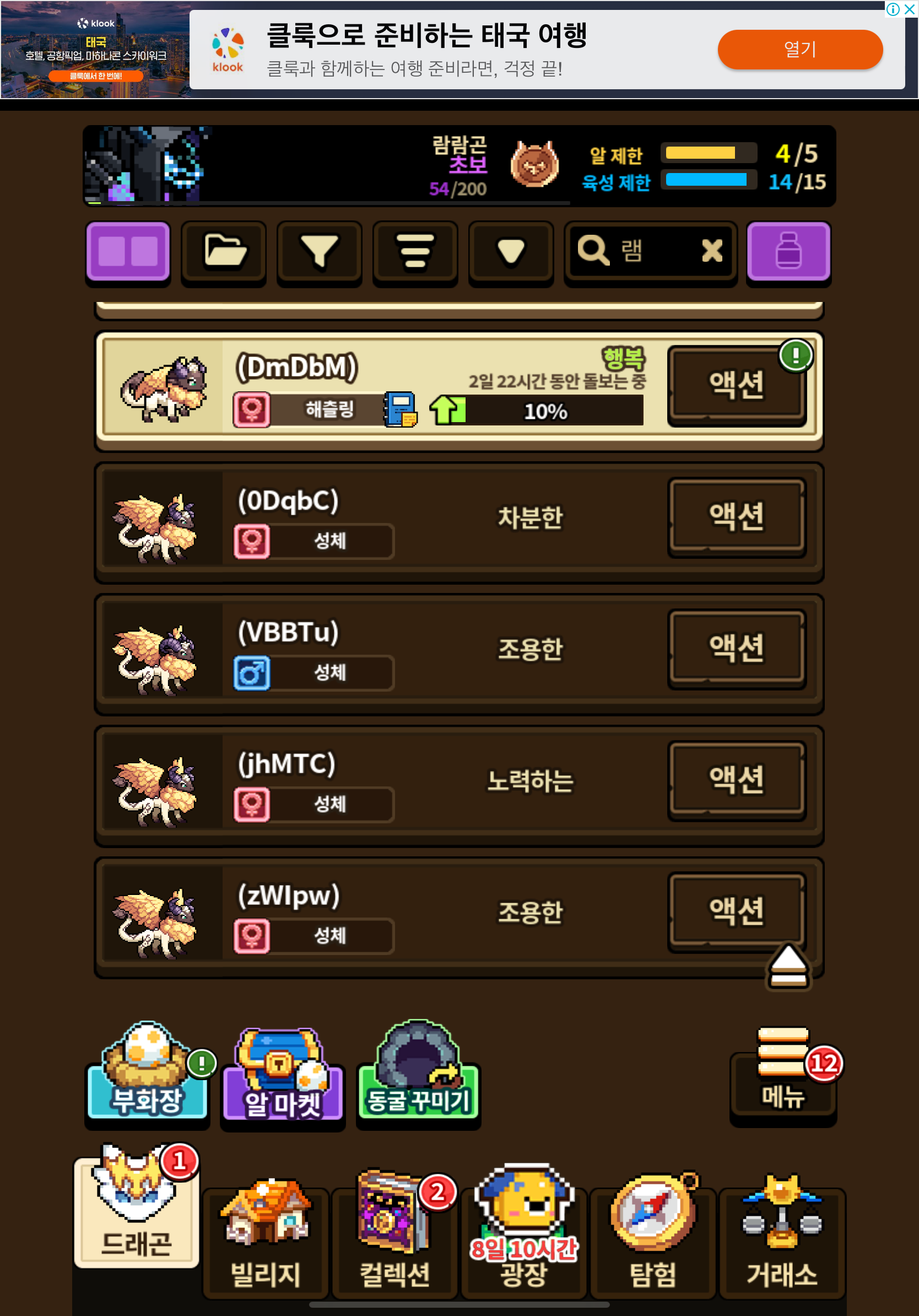Screen dimensions: 919x1316
Task: Open the 부화장 hatchery
Action: click(147, 1075)
